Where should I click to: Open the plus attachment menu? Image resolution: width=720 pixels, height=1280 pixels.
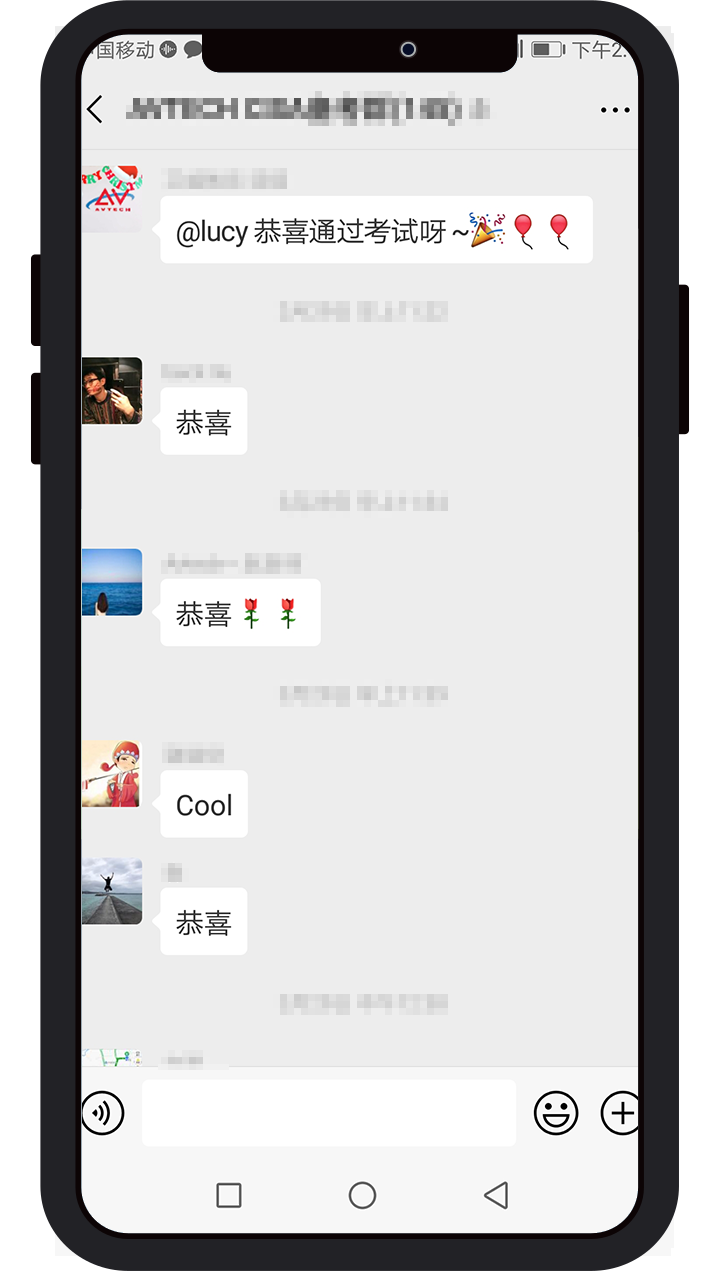coord(619,1113)
